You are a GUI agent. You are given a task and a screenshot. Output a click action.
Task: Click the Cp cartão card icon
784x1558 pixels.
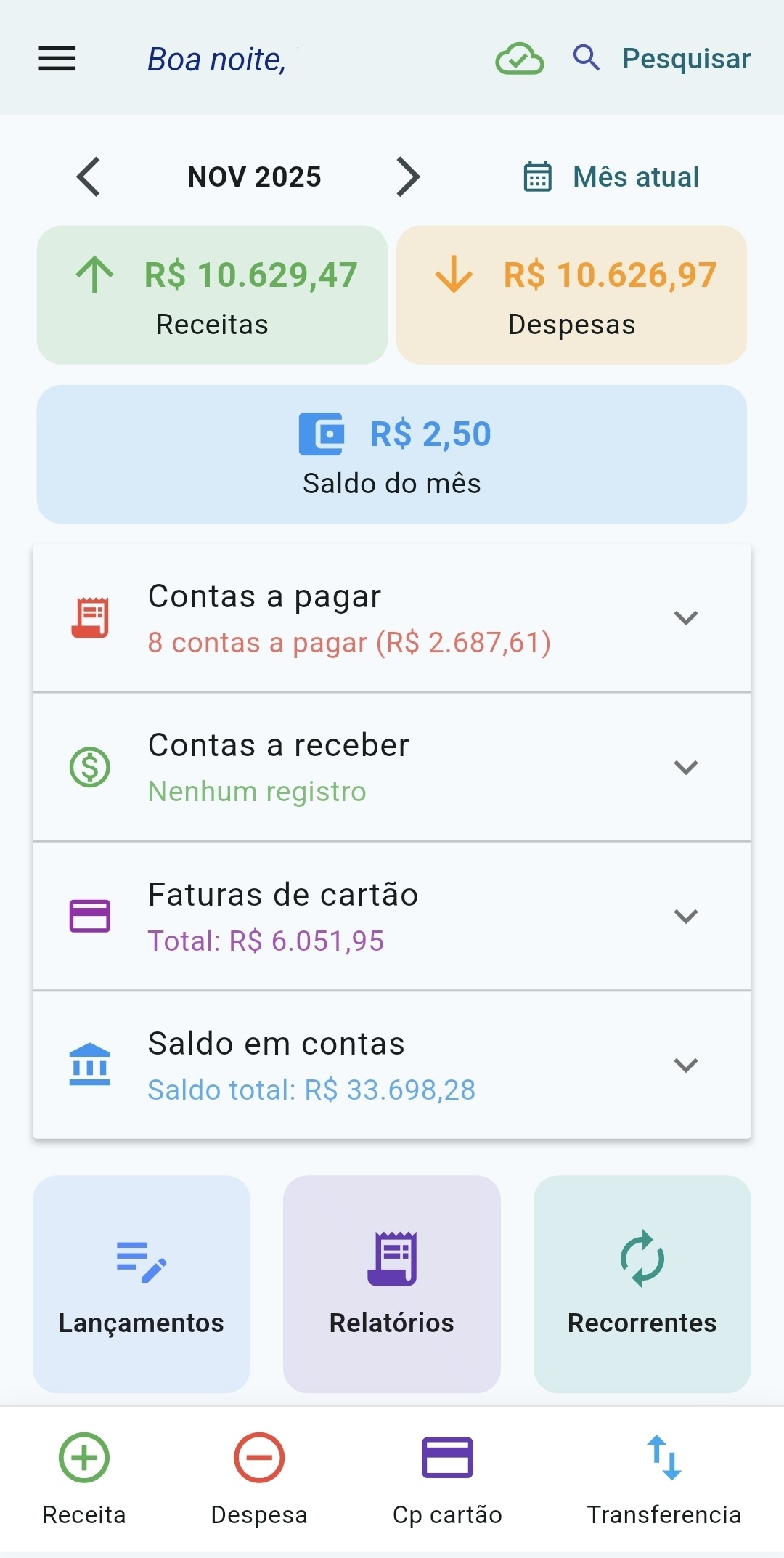click(x=446, y=1458)
